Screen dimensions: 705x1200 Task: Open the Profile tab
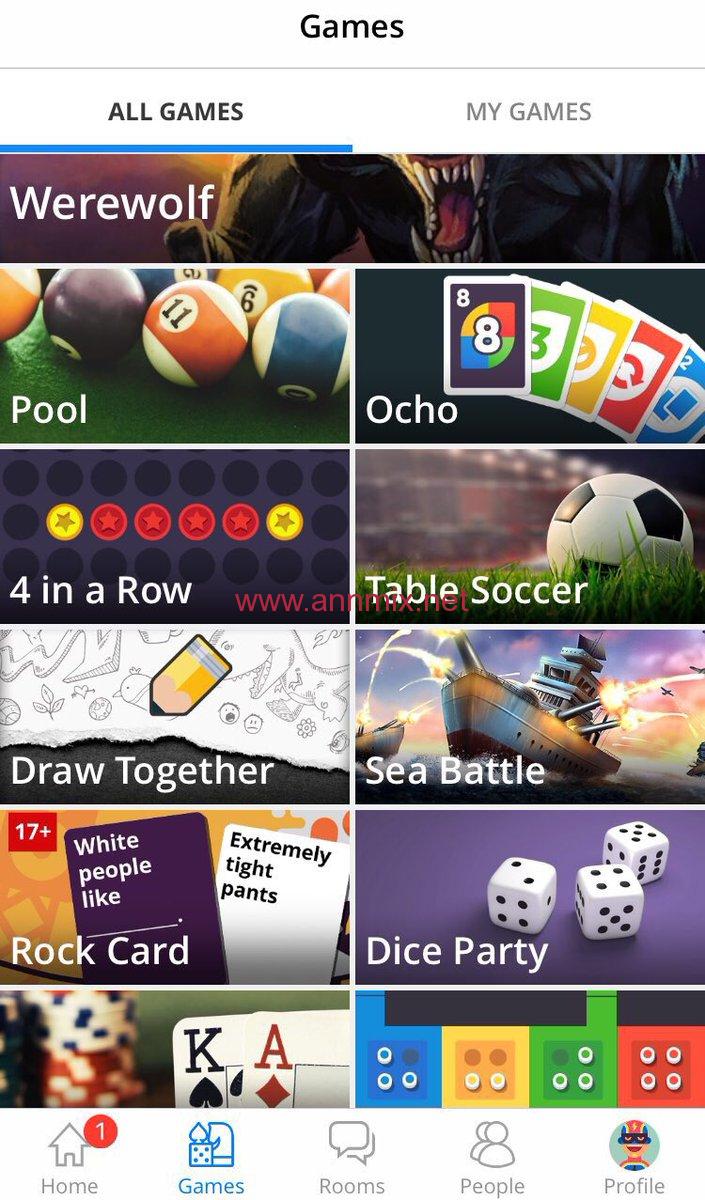pos(634,1157)
